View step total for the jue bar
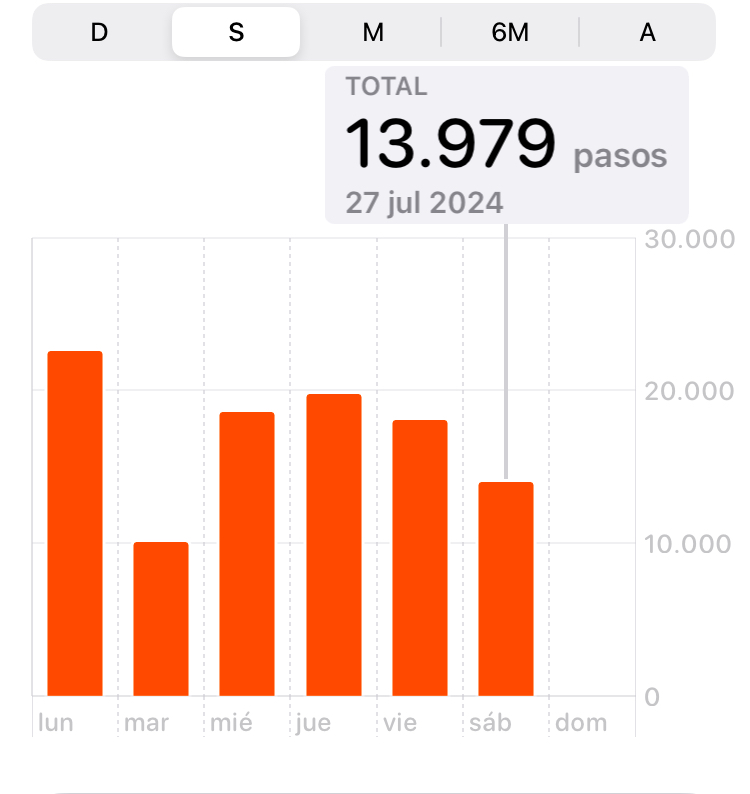 point(333,544)
